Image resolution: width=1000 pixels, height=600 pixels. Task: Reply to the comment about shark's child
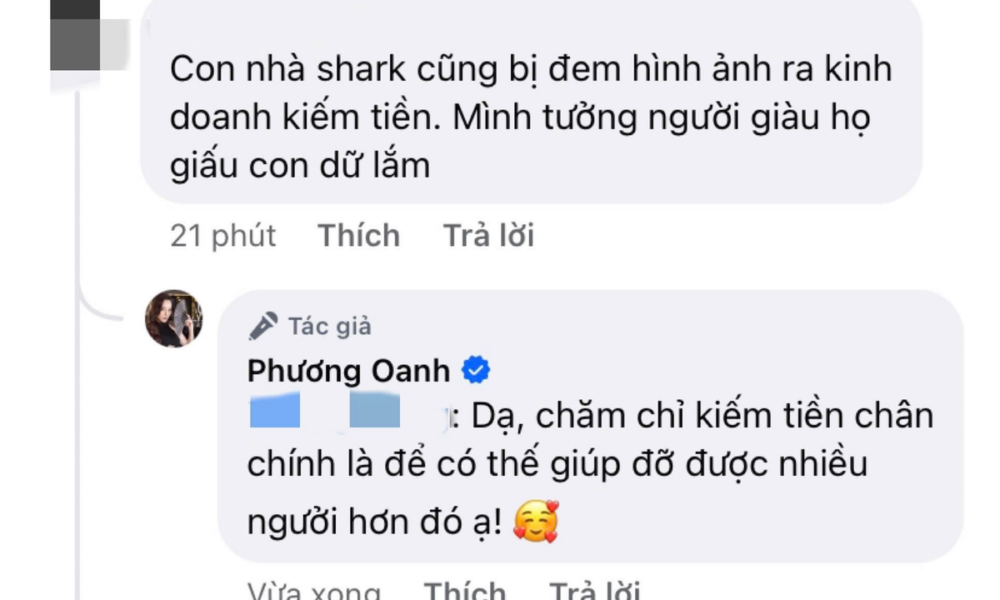tap(488, 236)
